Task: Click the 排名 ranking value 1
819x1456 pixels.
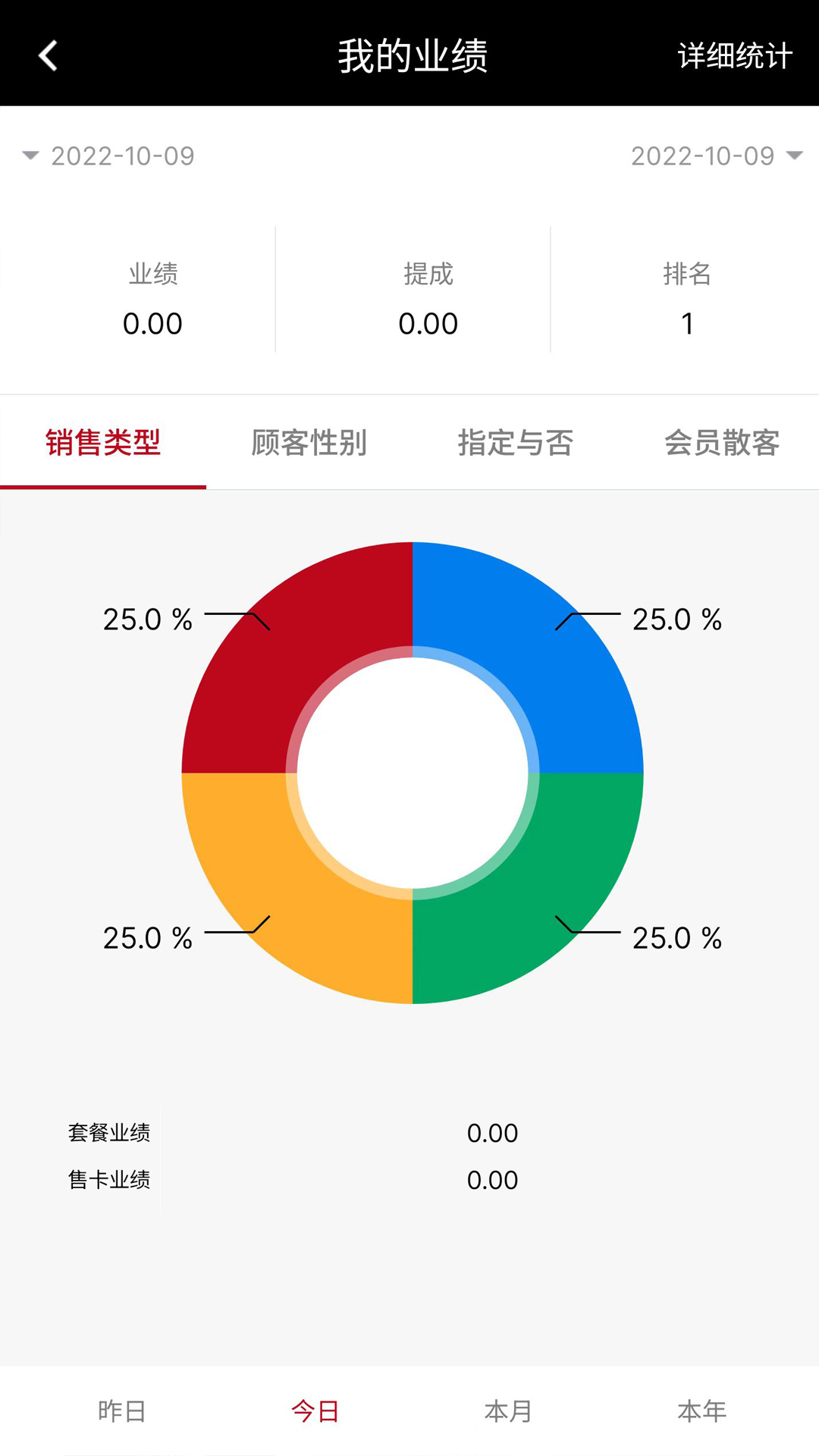Action: coord(686,322)
